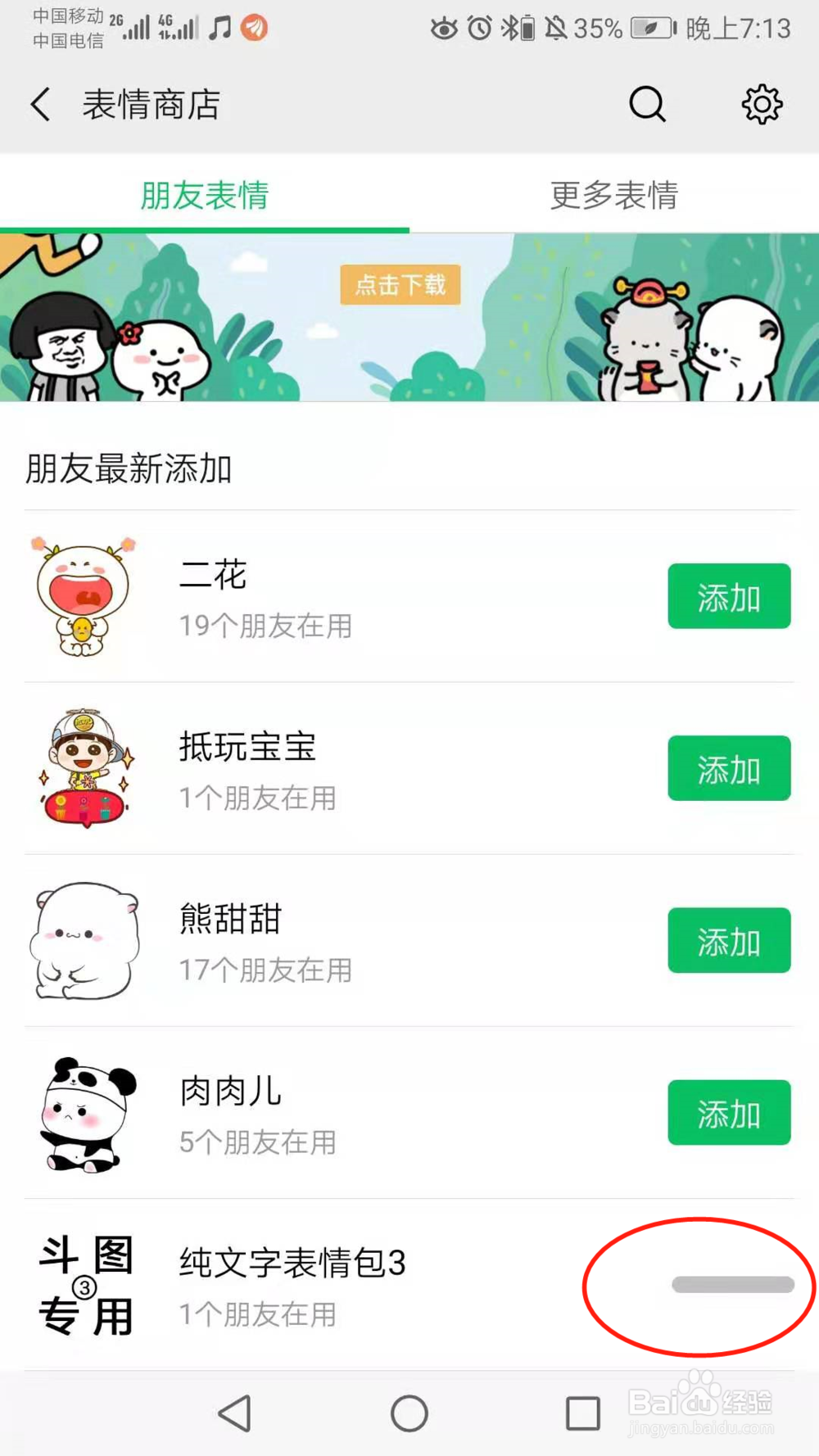Tap the back arrow to leave 表情商店

pyautogui.click(x=39, y=105)
